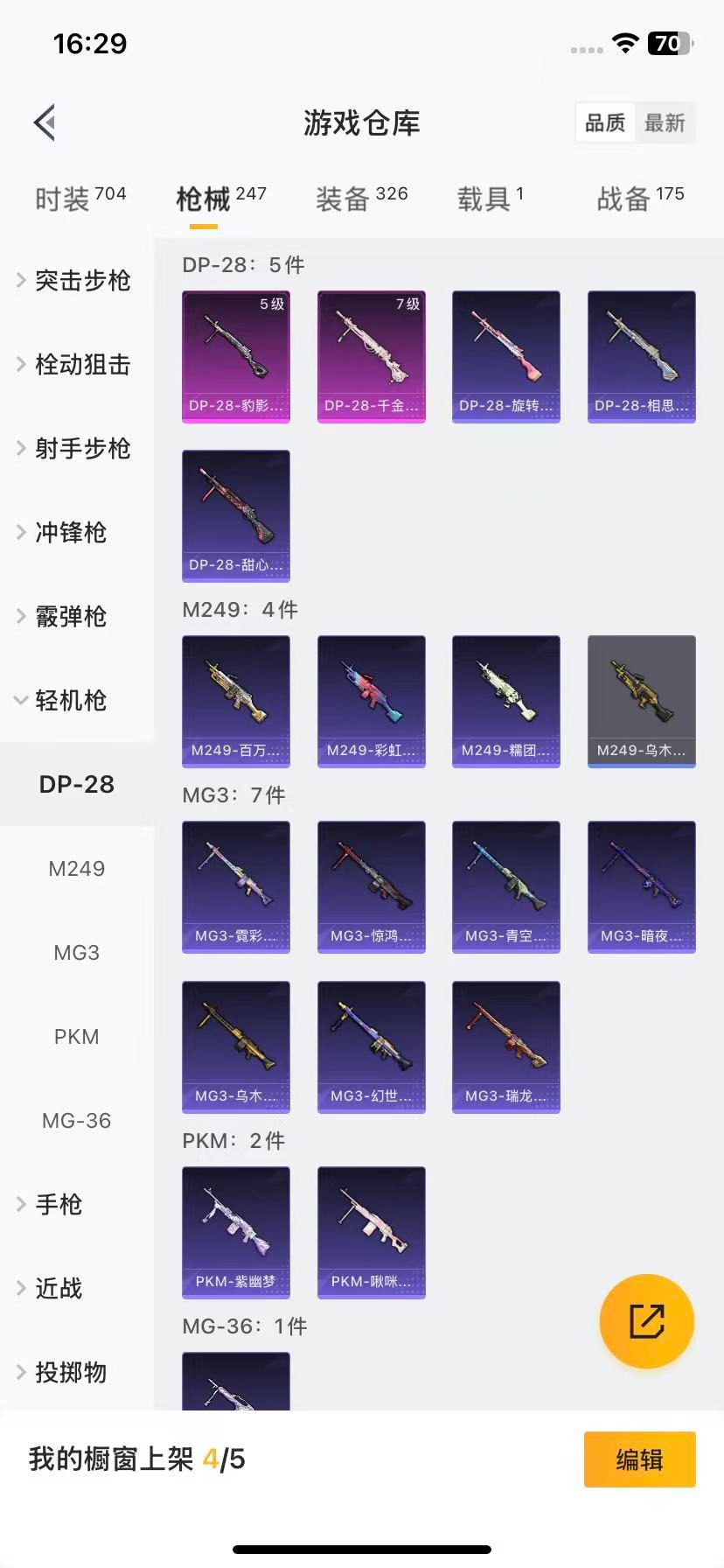The image size is (724, 1568).
Task: Collapse the 轻机枪 category
Action: pos(70,701)
